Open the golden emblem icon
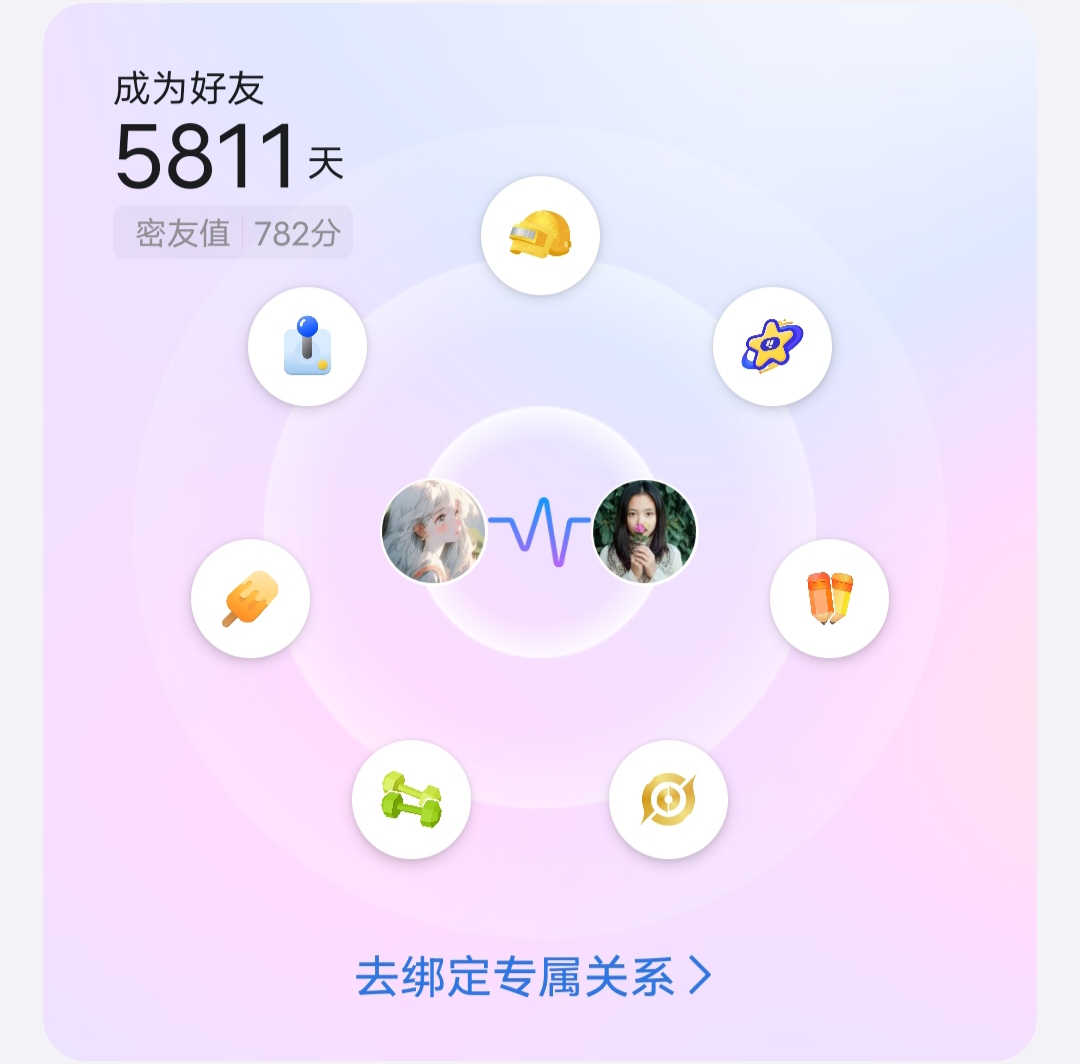This screenshot has width=1080, height=1064. click(668, 799)
